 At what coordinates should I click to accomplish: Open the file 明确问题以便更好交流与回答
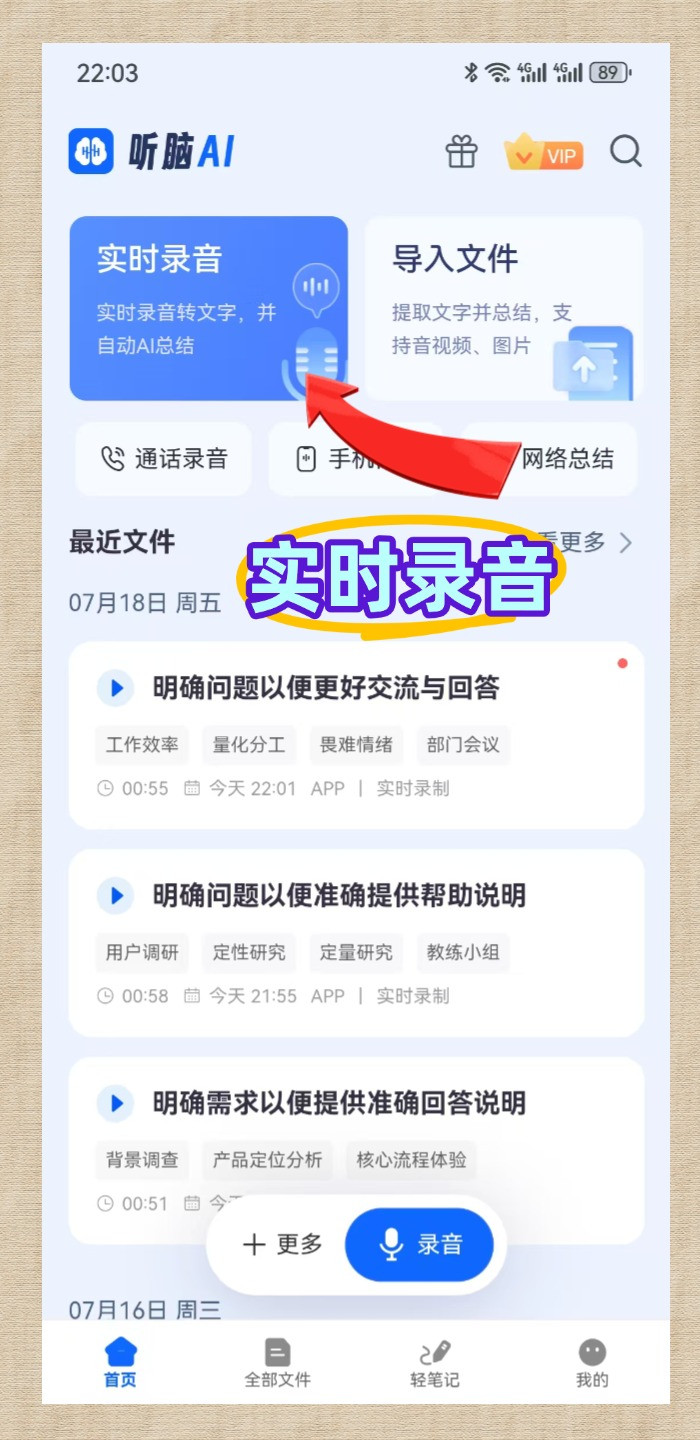325,688
